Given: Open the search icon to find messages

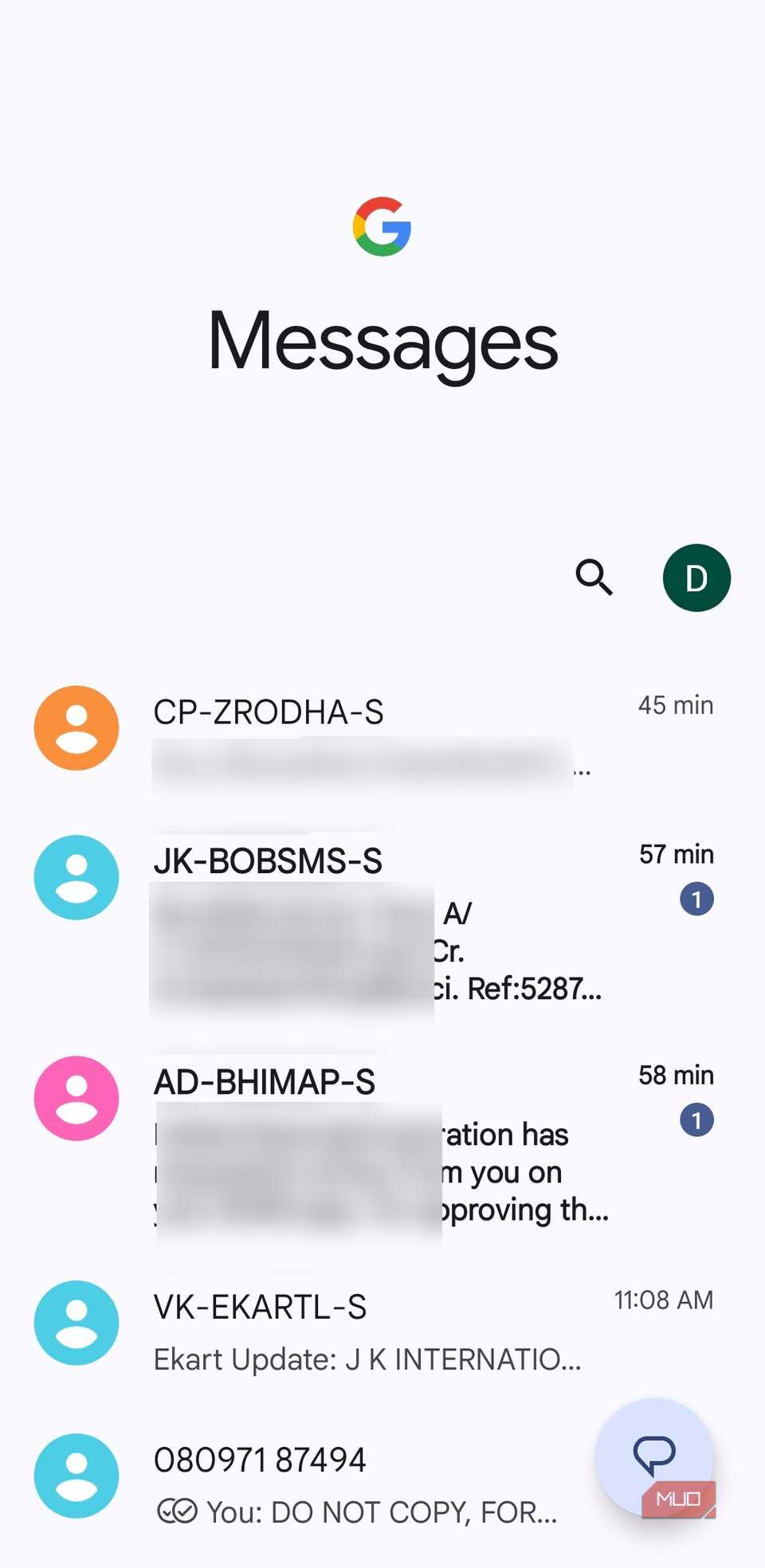Looking at the screenshot, I should pos(594,578).
